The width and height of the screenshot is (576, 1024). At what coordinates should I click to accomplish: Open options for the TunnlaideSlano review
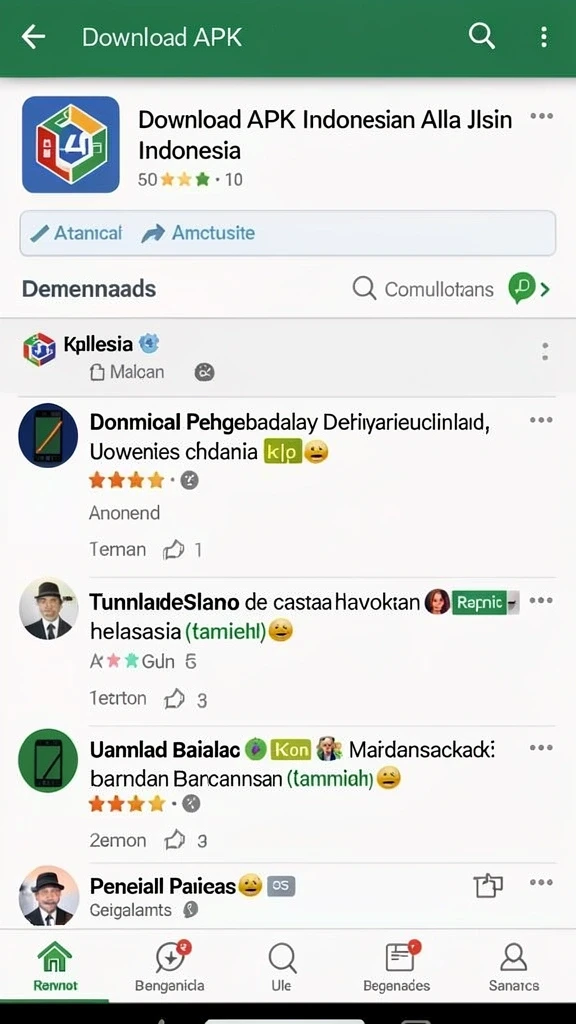(x=541, y=601)
